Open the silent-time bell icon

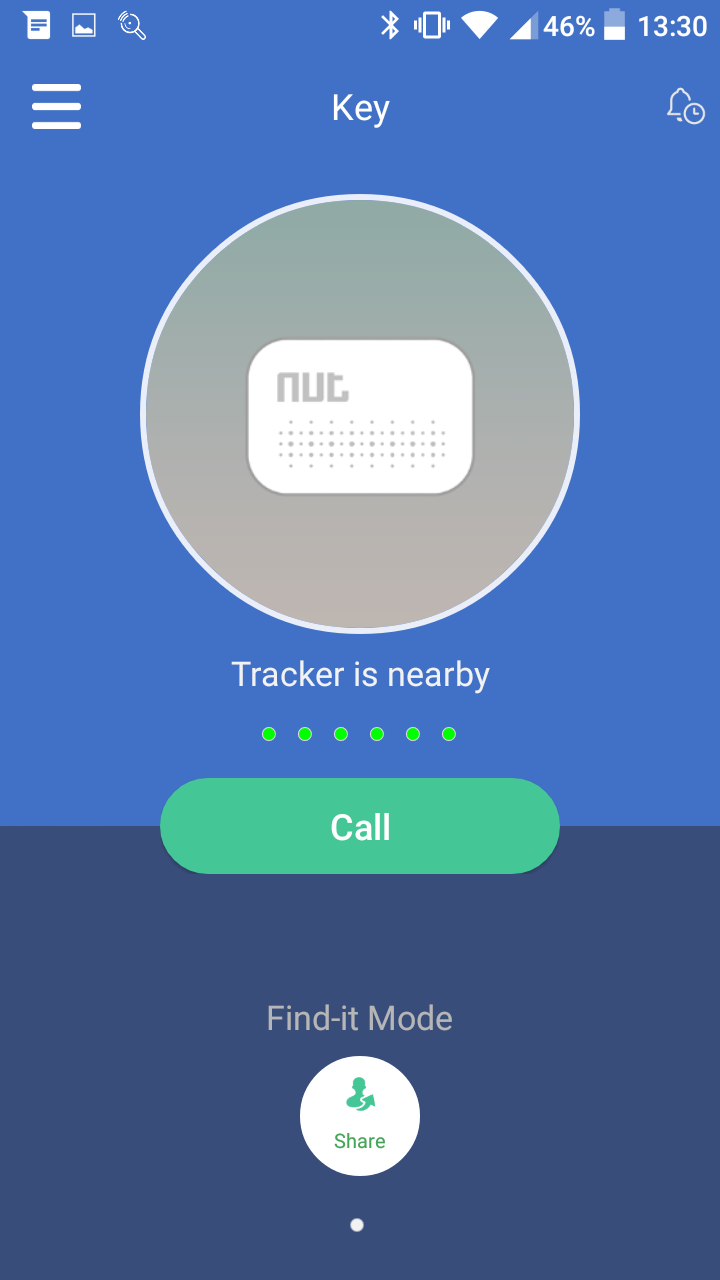coord(685,106)
